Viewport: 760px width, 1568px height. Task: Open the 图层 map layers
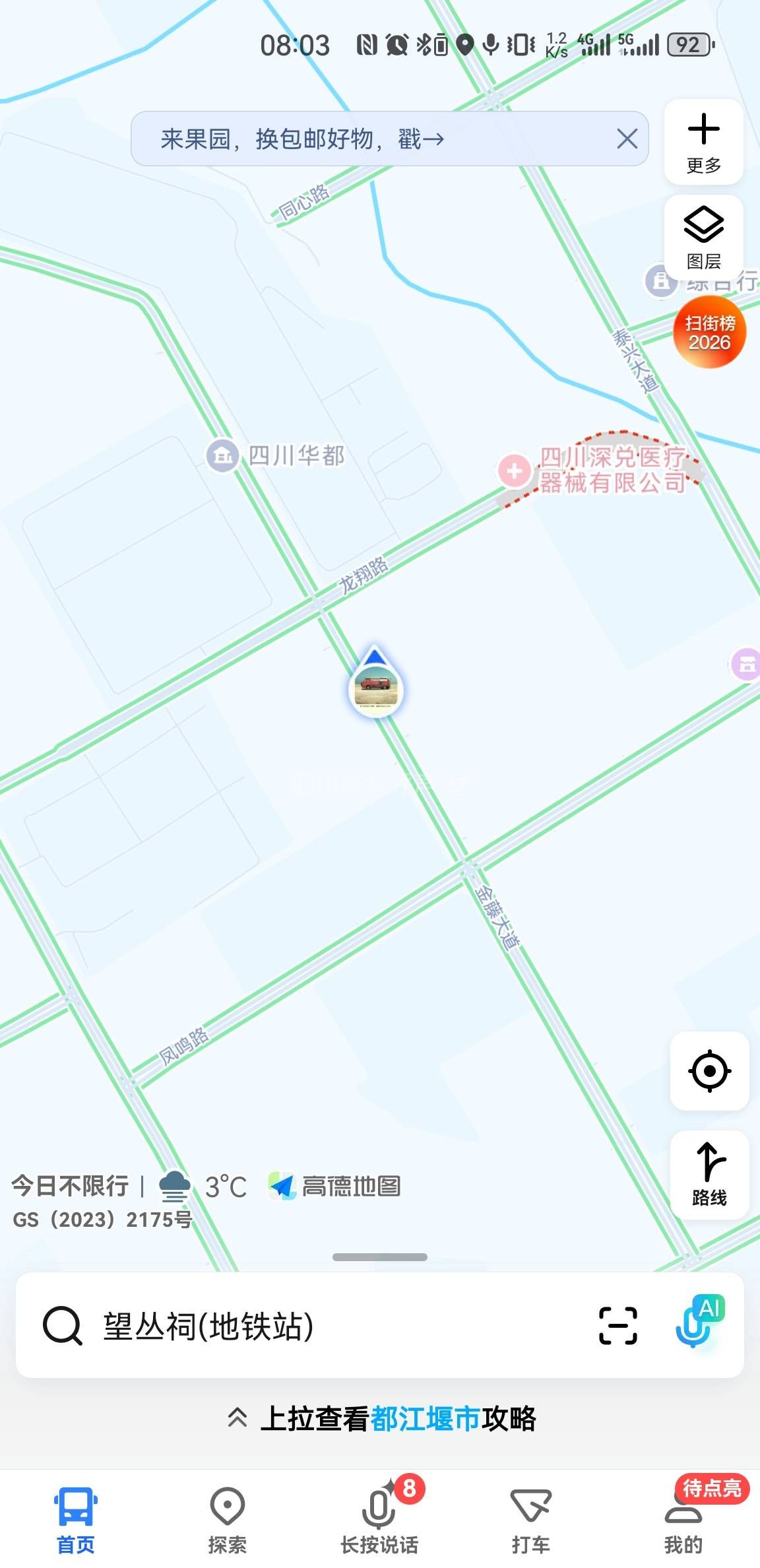tap(703, 238)
